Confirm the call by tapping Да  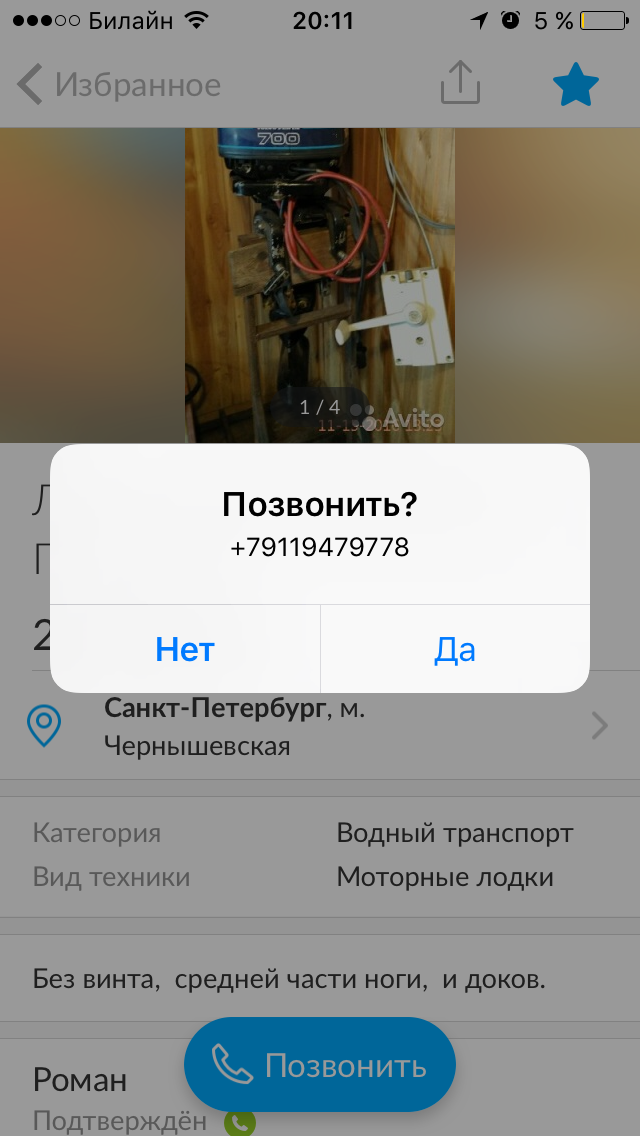click(455, 649)
